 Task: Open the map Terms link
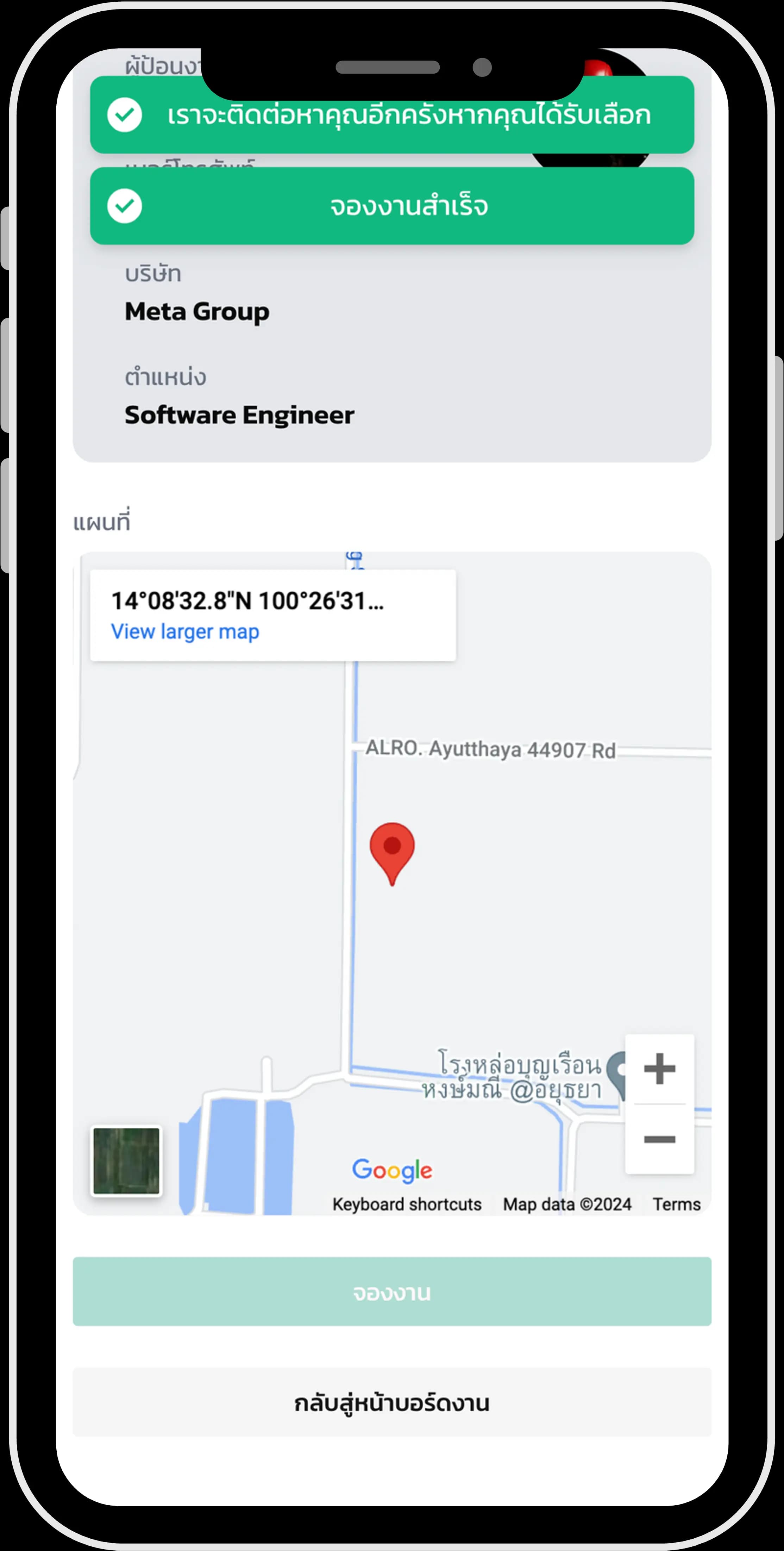(x=676, y=1204)
